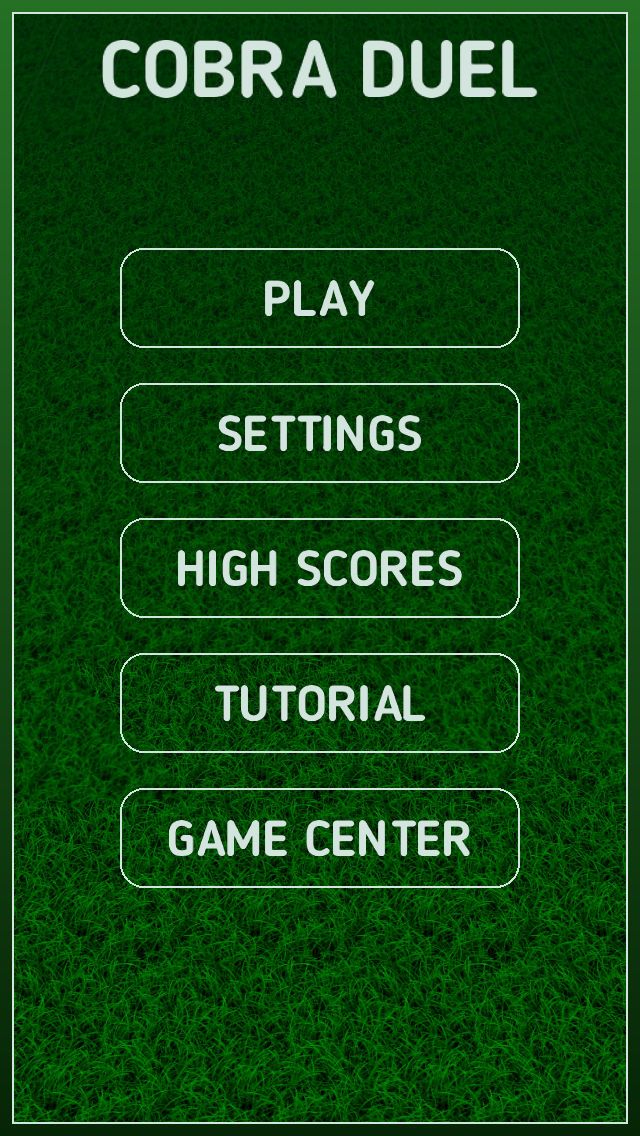
Task: Open the Settings menu
Action: click(320, 433)
